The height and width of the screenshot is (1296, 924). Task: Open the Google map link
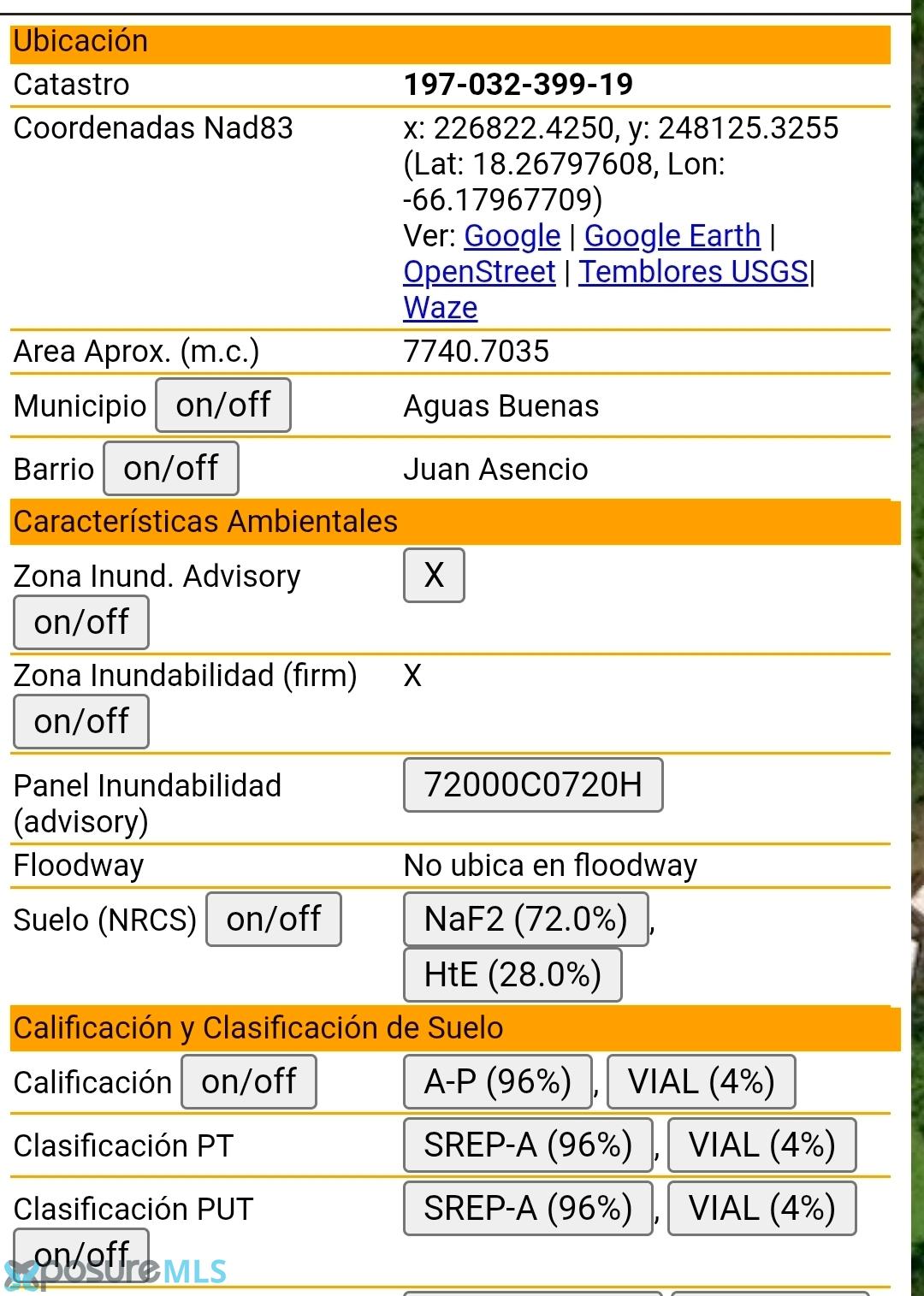[512, 236]
